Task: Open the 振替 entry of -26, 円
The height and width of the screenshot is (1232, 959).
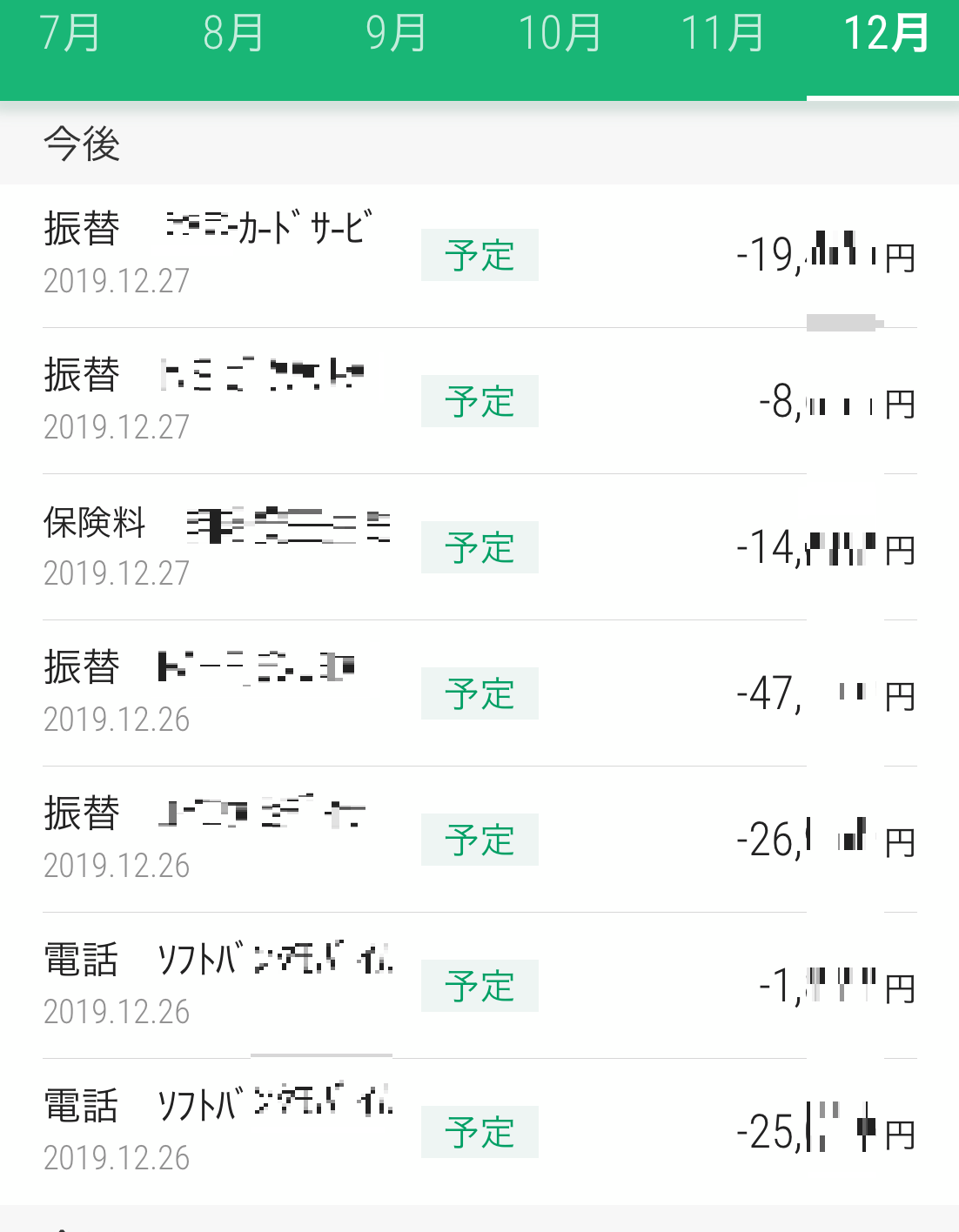Action: pyautogui.click(x=479, y=840)
